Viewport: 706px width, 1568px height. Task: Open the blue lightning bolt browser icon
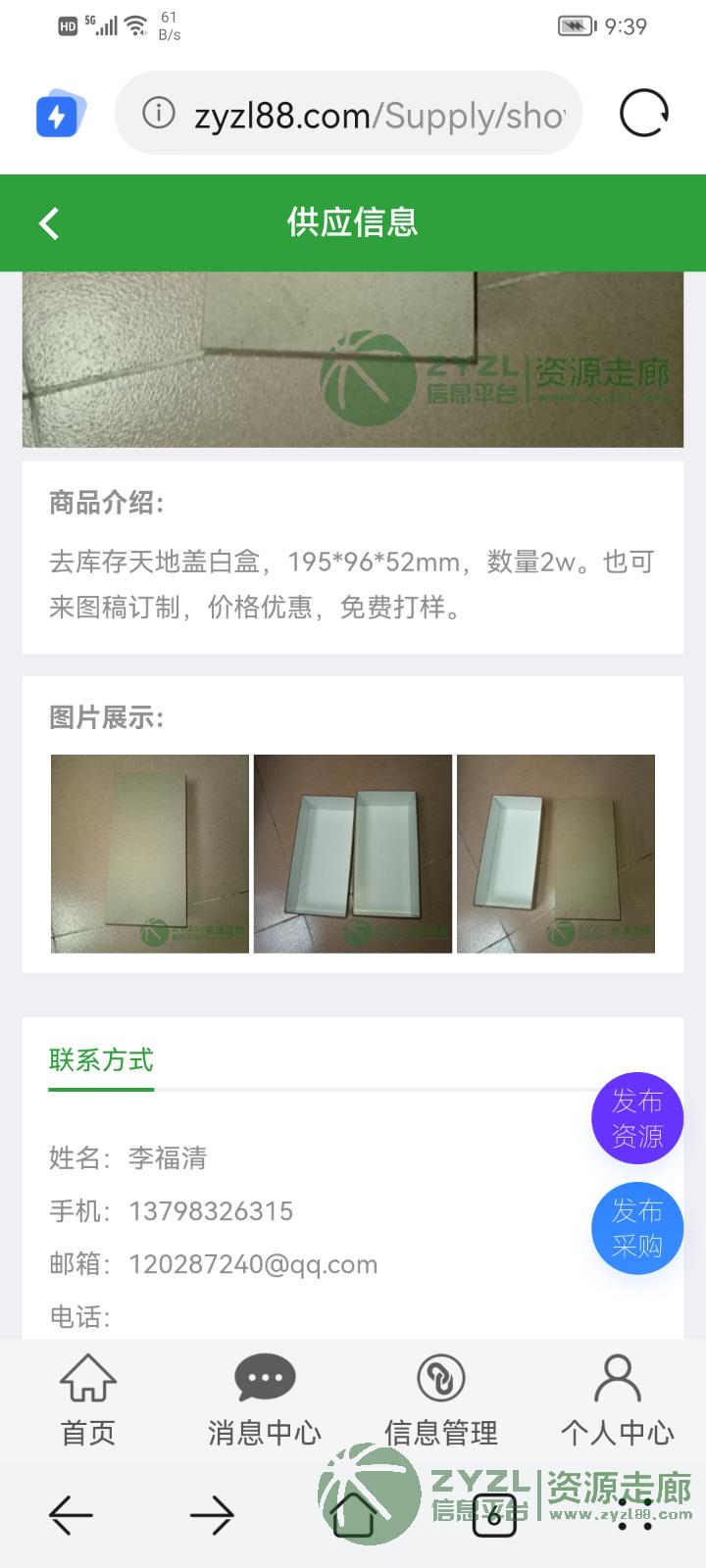click(x=61, y=116)
